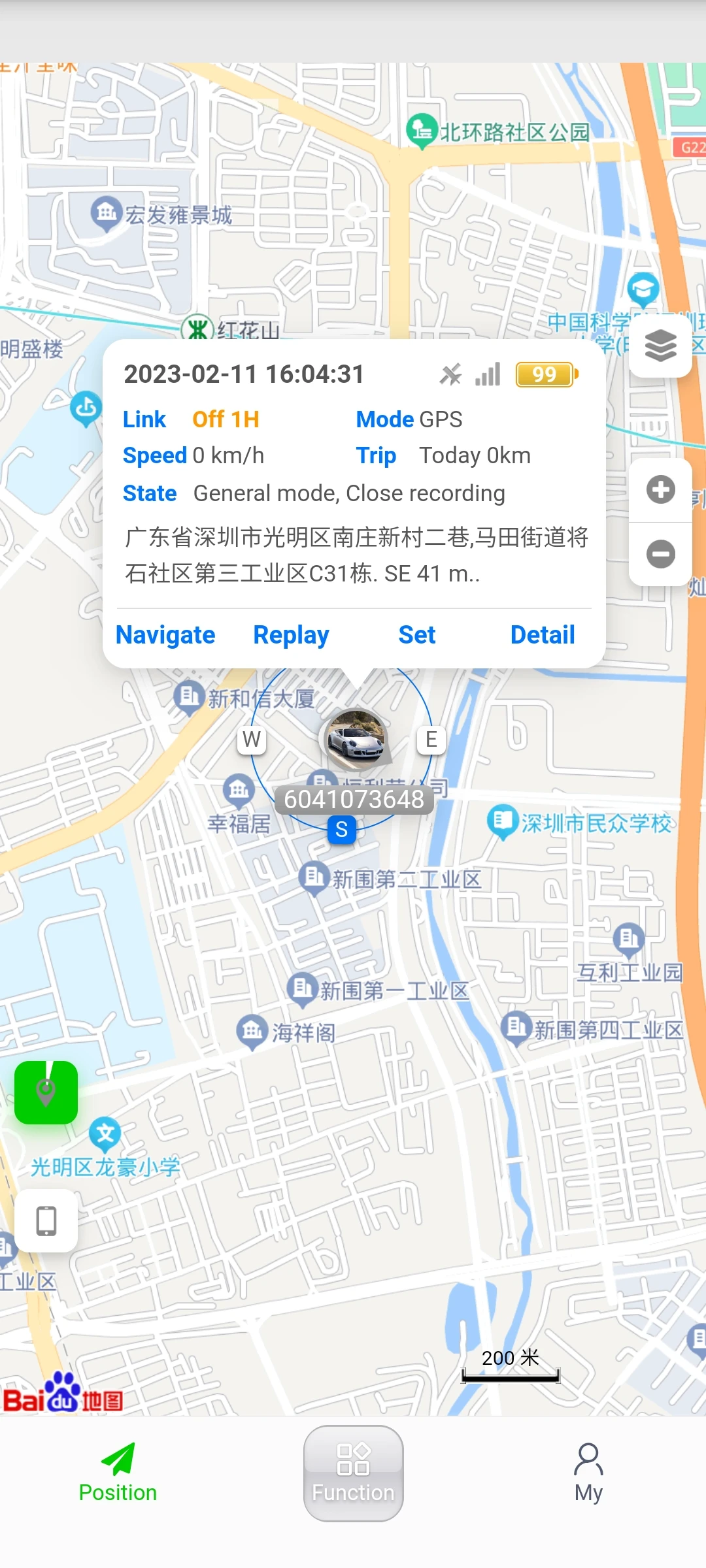Open the Set option for the device

[x=416, y=635]
